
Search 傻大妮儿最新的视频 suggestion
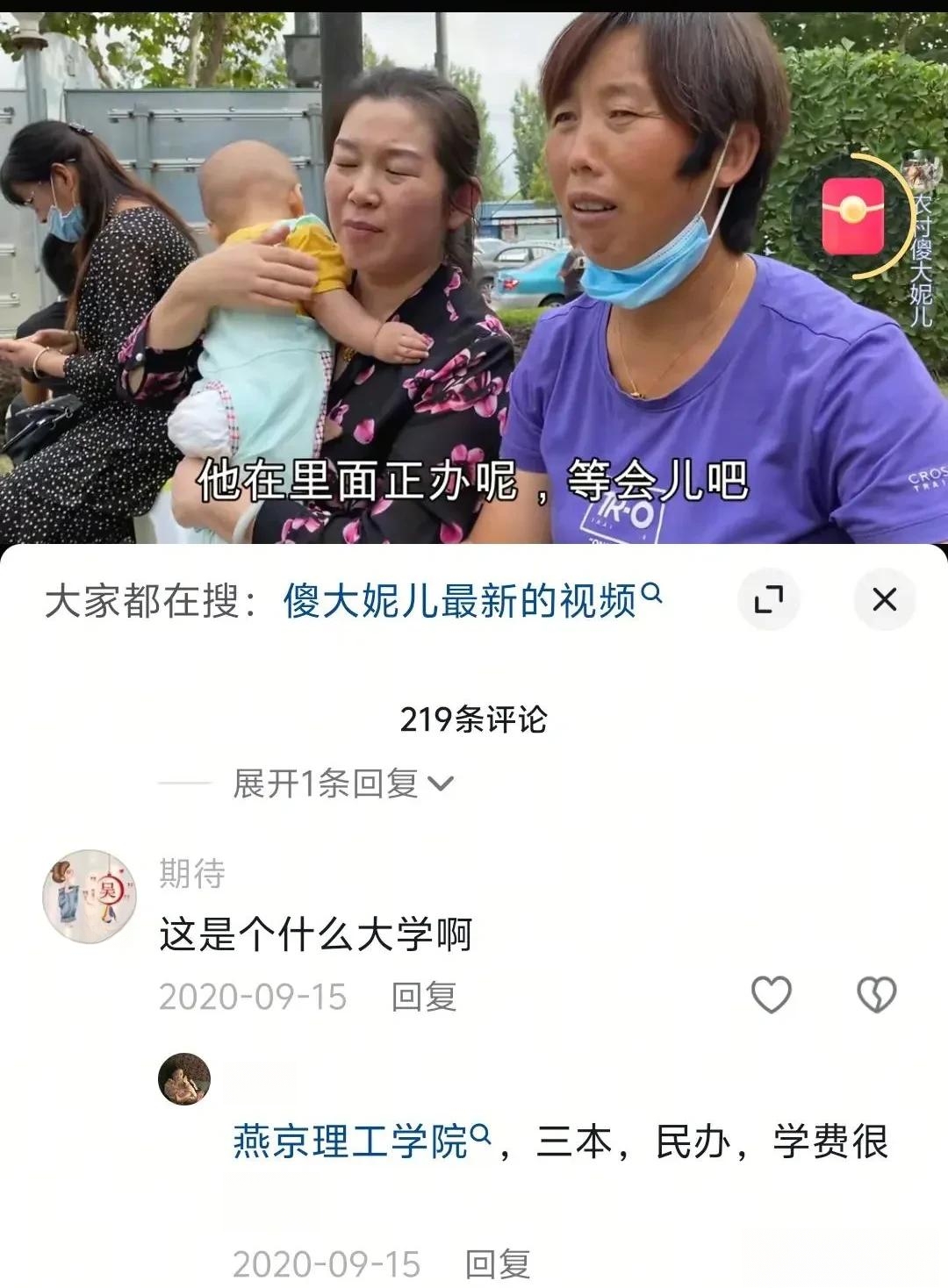tap(470, 601)
